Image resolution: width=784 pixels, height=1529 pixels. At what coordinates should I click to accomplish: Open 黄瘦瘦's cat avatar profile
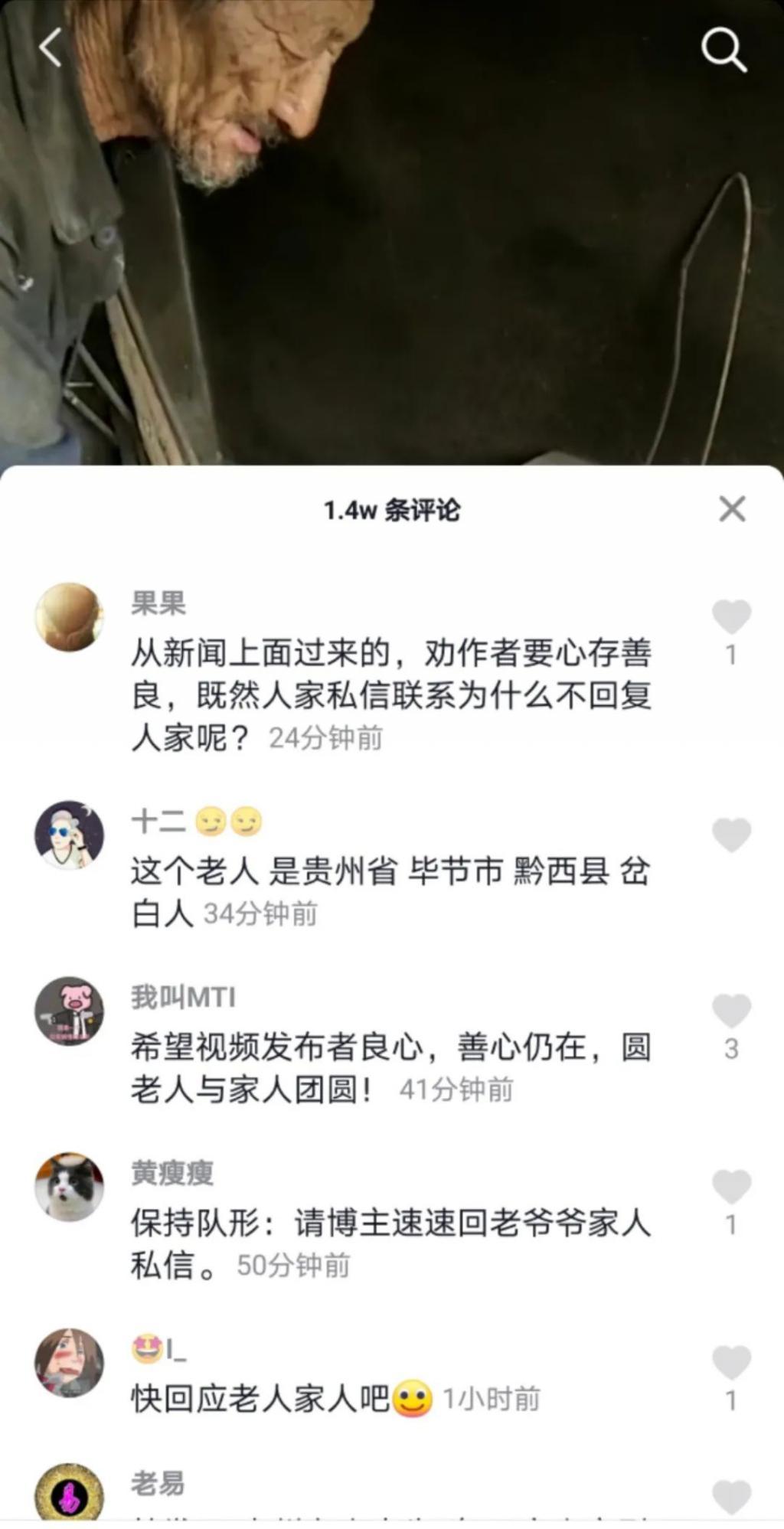tap(70, 1188)
